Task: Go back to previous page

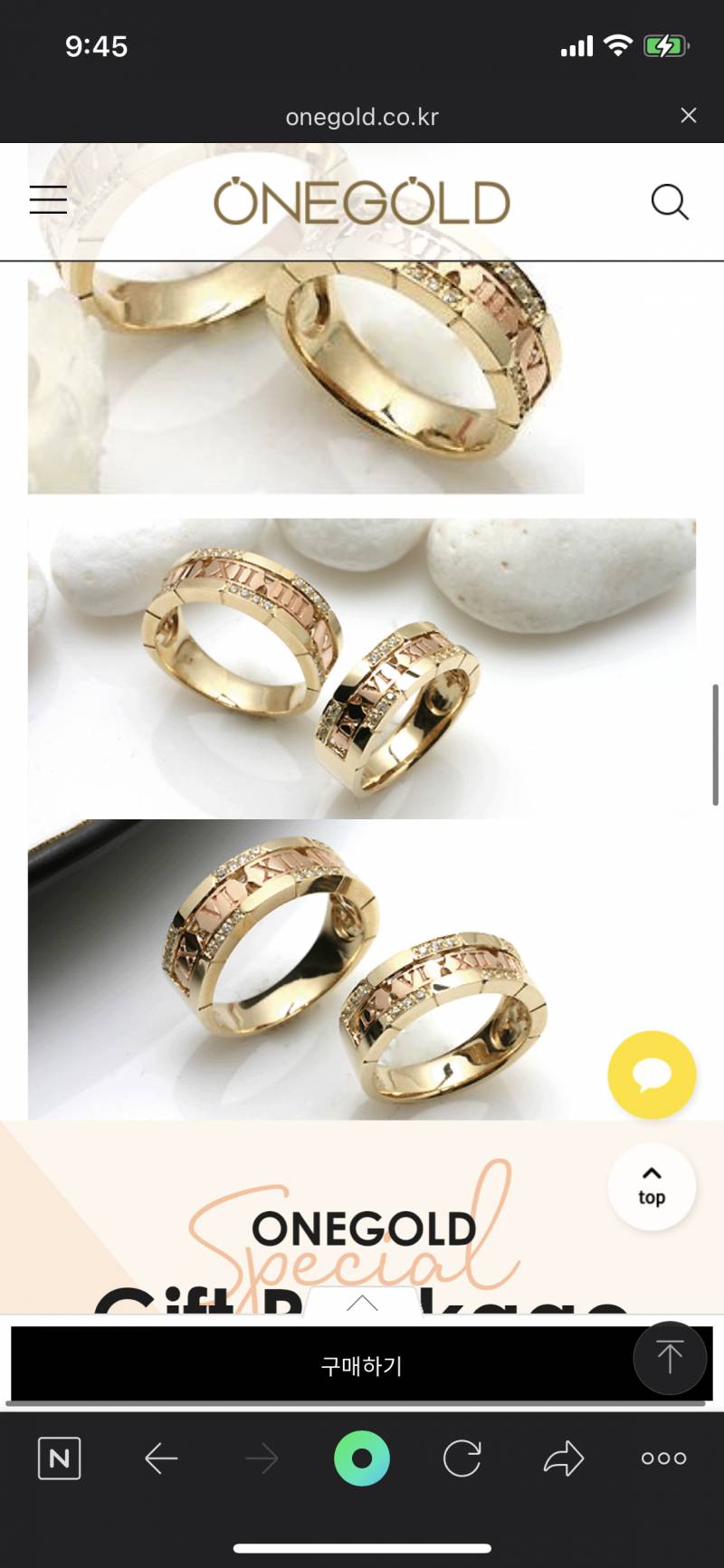Action: pos(161,1458)
